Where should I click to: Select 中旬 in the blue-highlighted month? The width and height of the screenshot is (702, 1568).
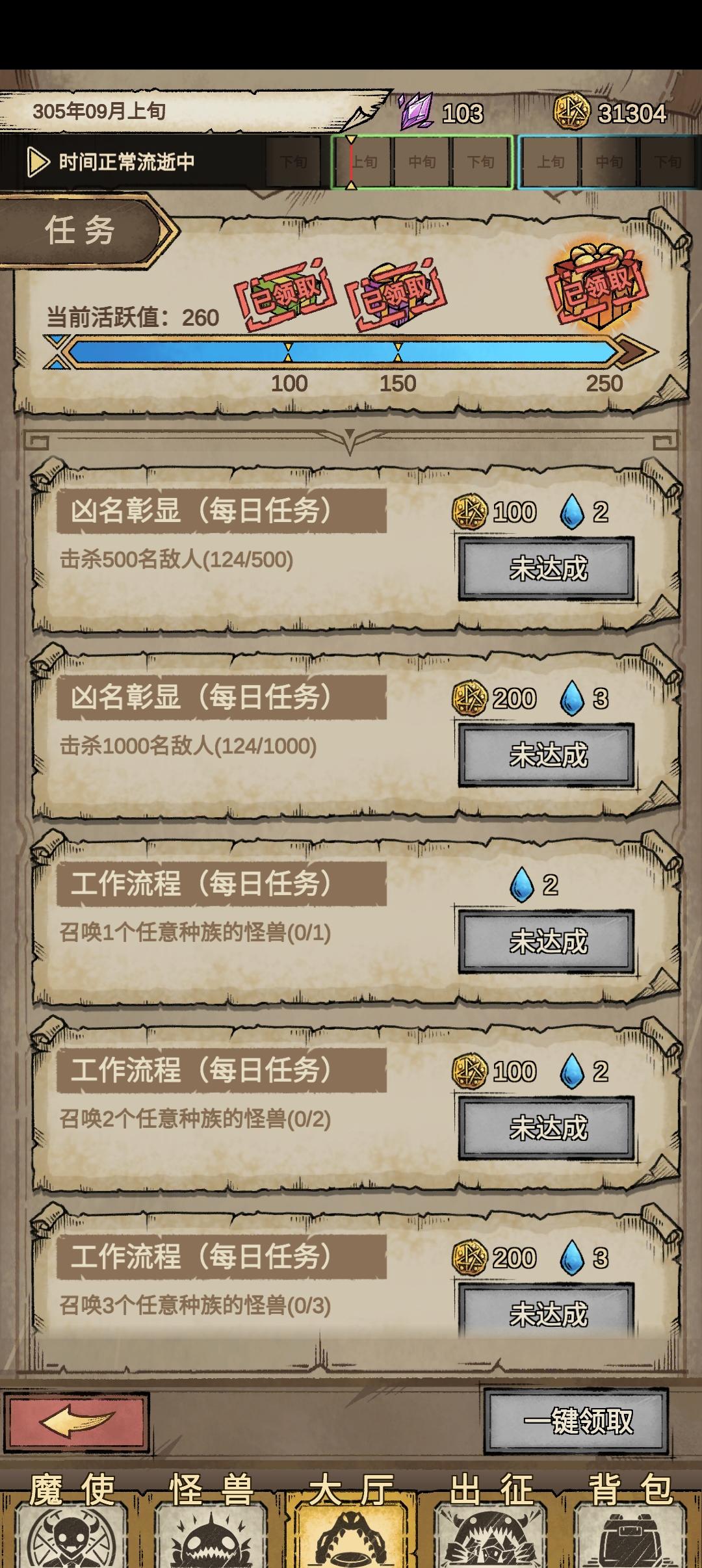pyautogui.click(x=609, y=162)
